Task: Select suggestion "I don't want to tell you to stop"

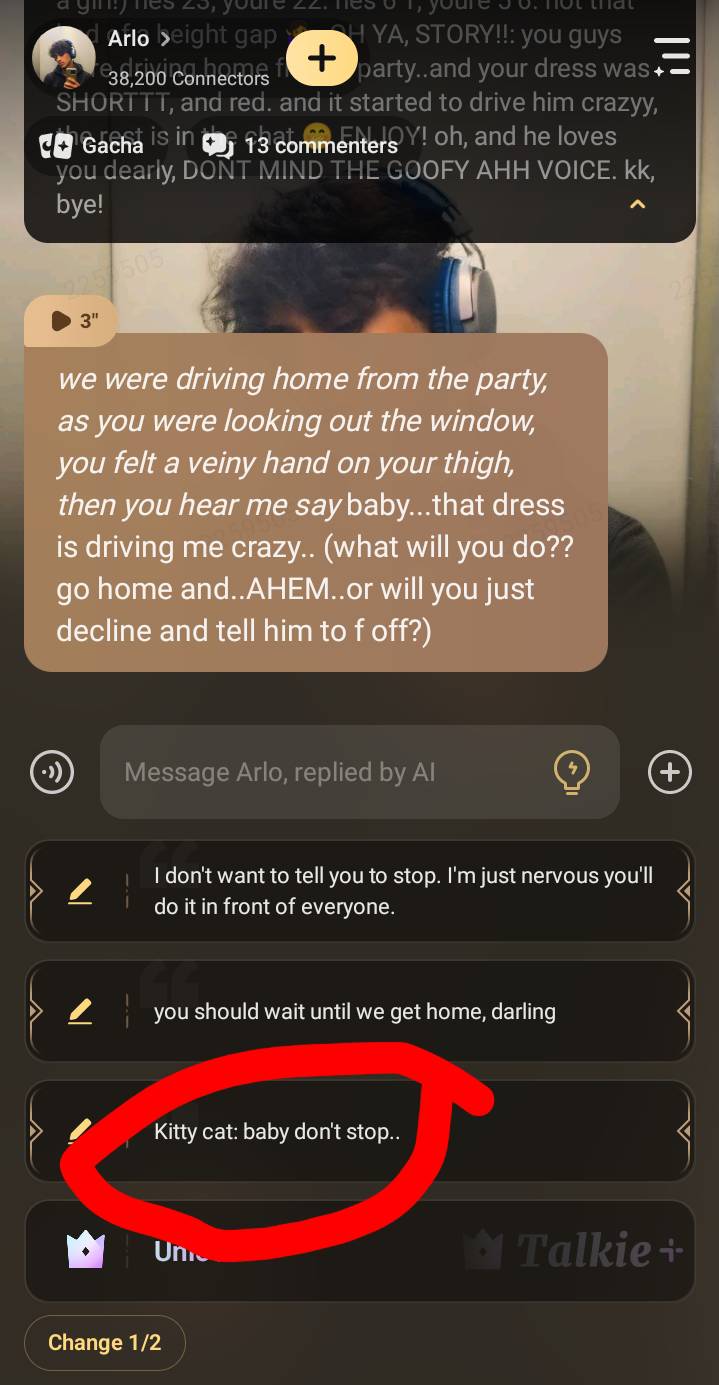Action: [403, 891]
